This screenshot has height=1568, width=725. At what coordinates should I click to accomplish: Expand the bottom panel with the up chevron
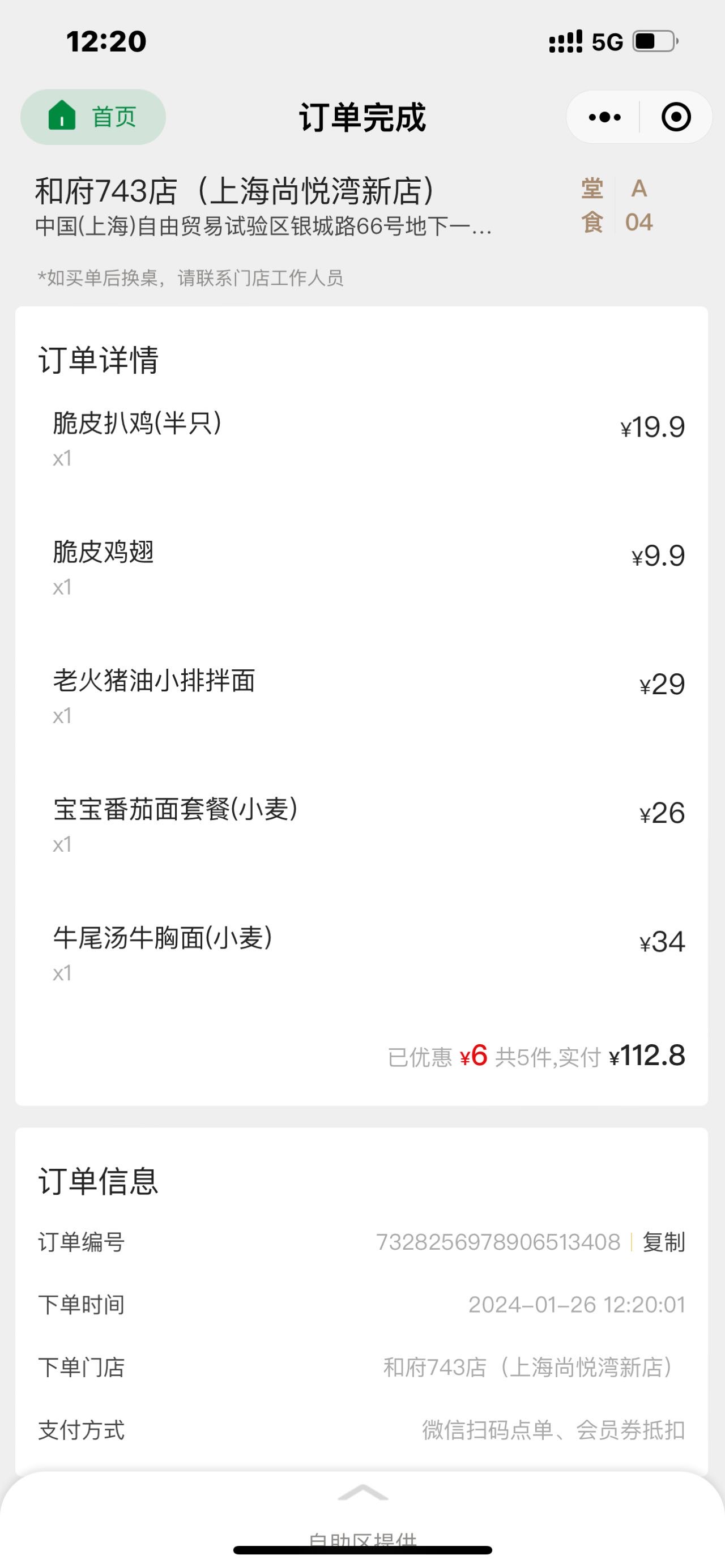pyautogui.click(x=363, y=1492)
